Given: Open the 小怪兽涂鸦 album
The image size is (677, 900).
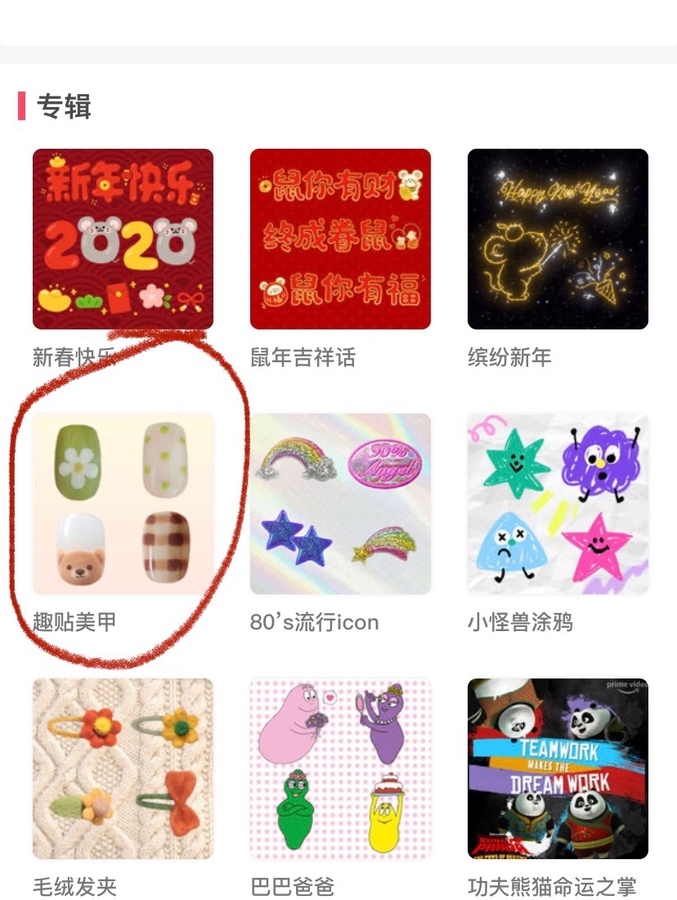Looking at the screenshot, I should coord(557,504).
